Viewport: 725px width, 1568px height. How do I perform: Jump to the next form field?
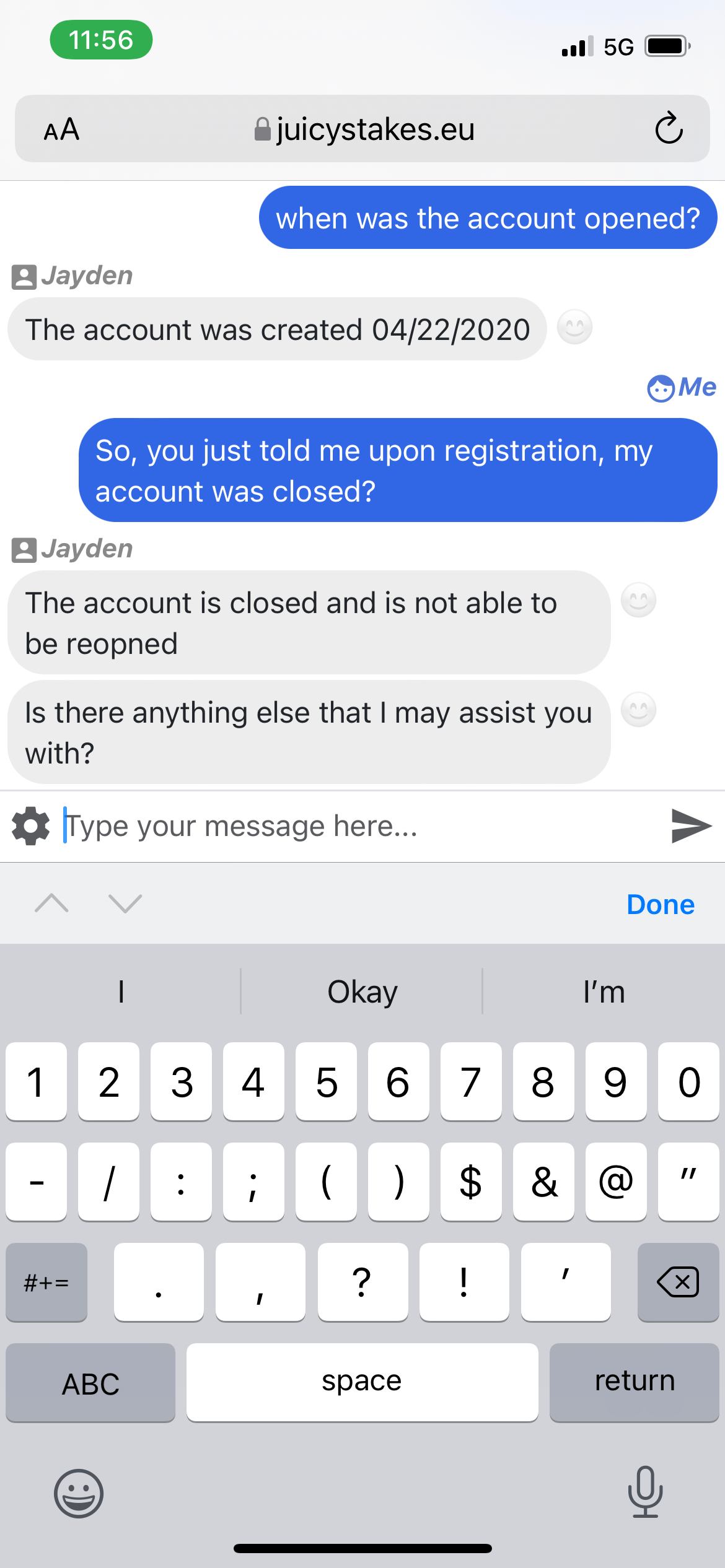point(125,904)
